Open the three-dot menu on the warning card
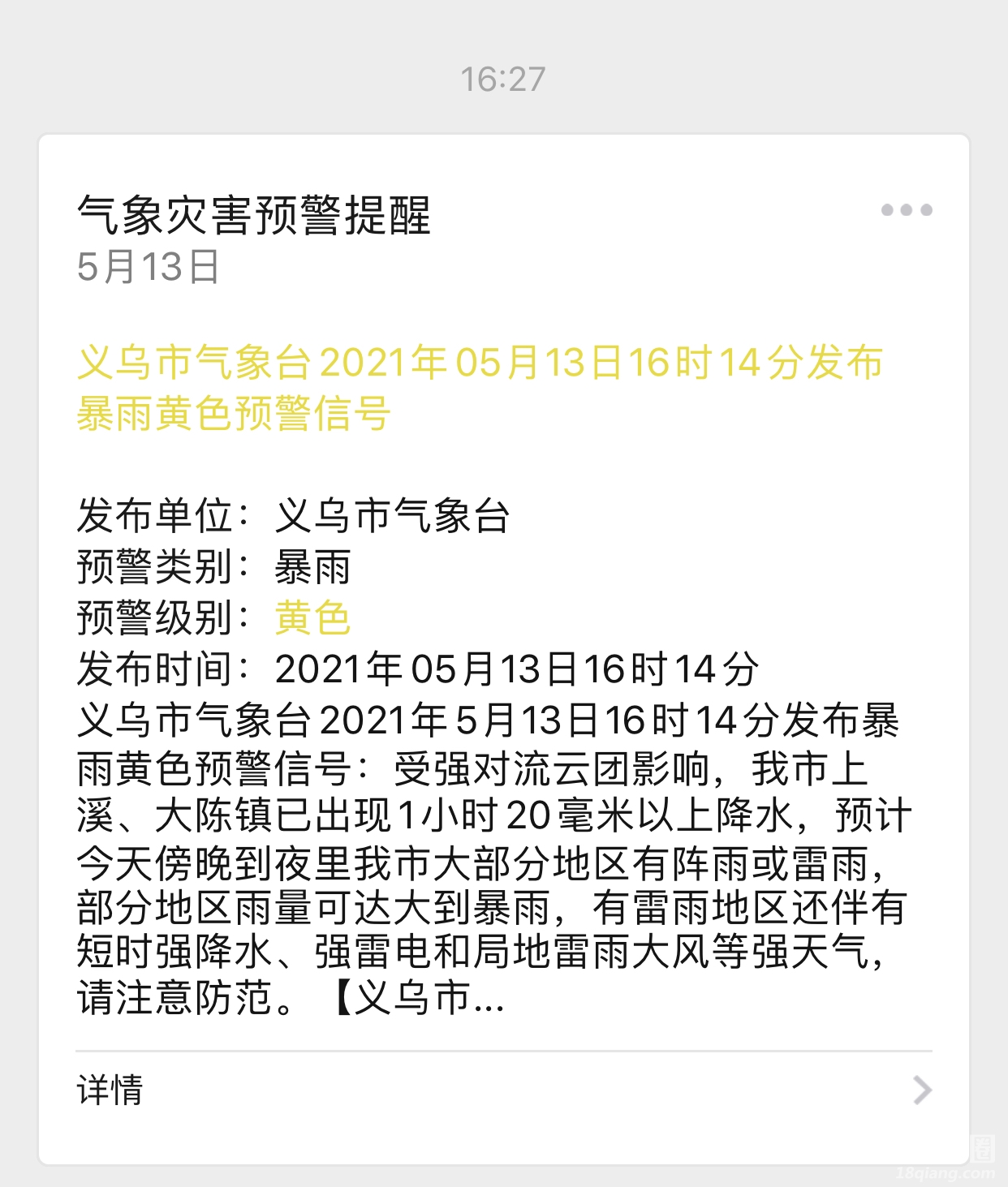 pyautogui.click(x=907, y=210)
